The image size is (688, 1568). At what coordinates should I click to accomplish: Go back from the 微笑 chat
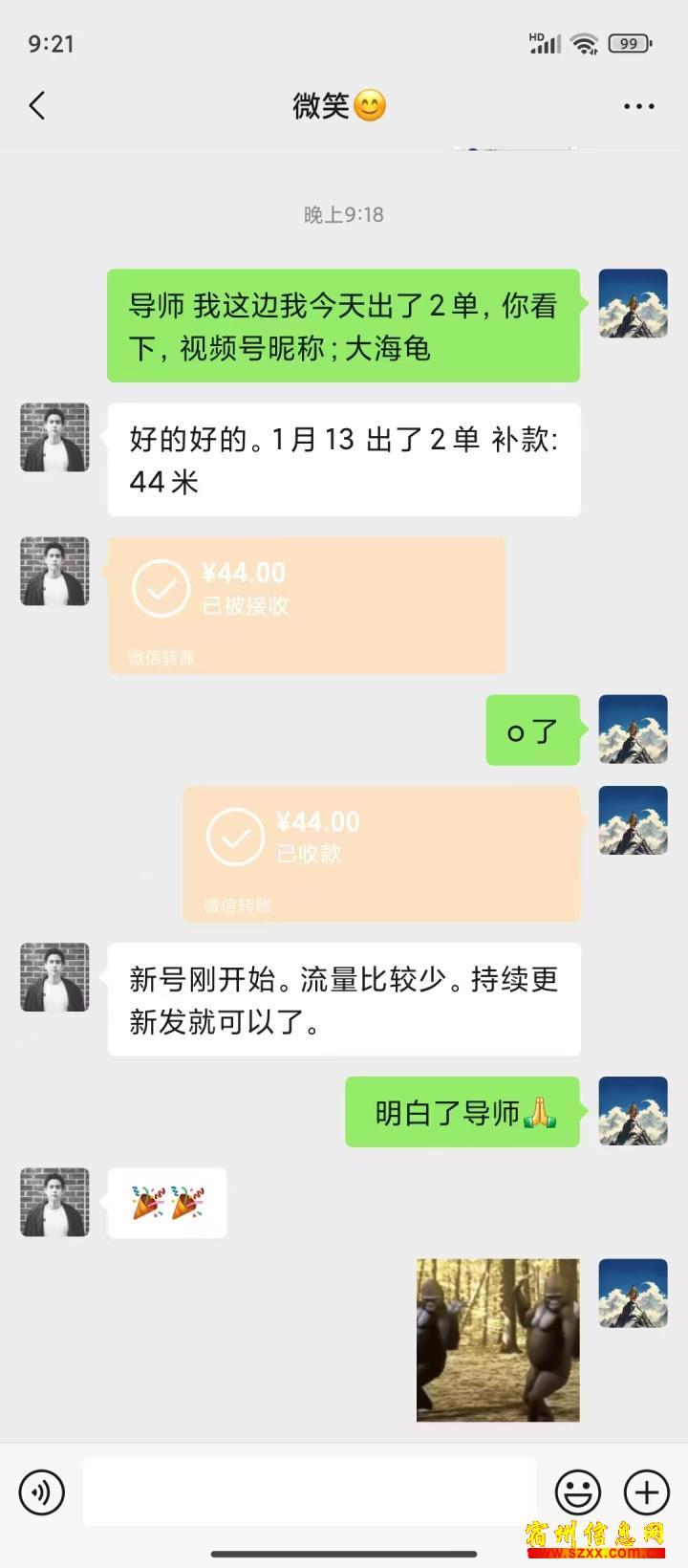37,105
